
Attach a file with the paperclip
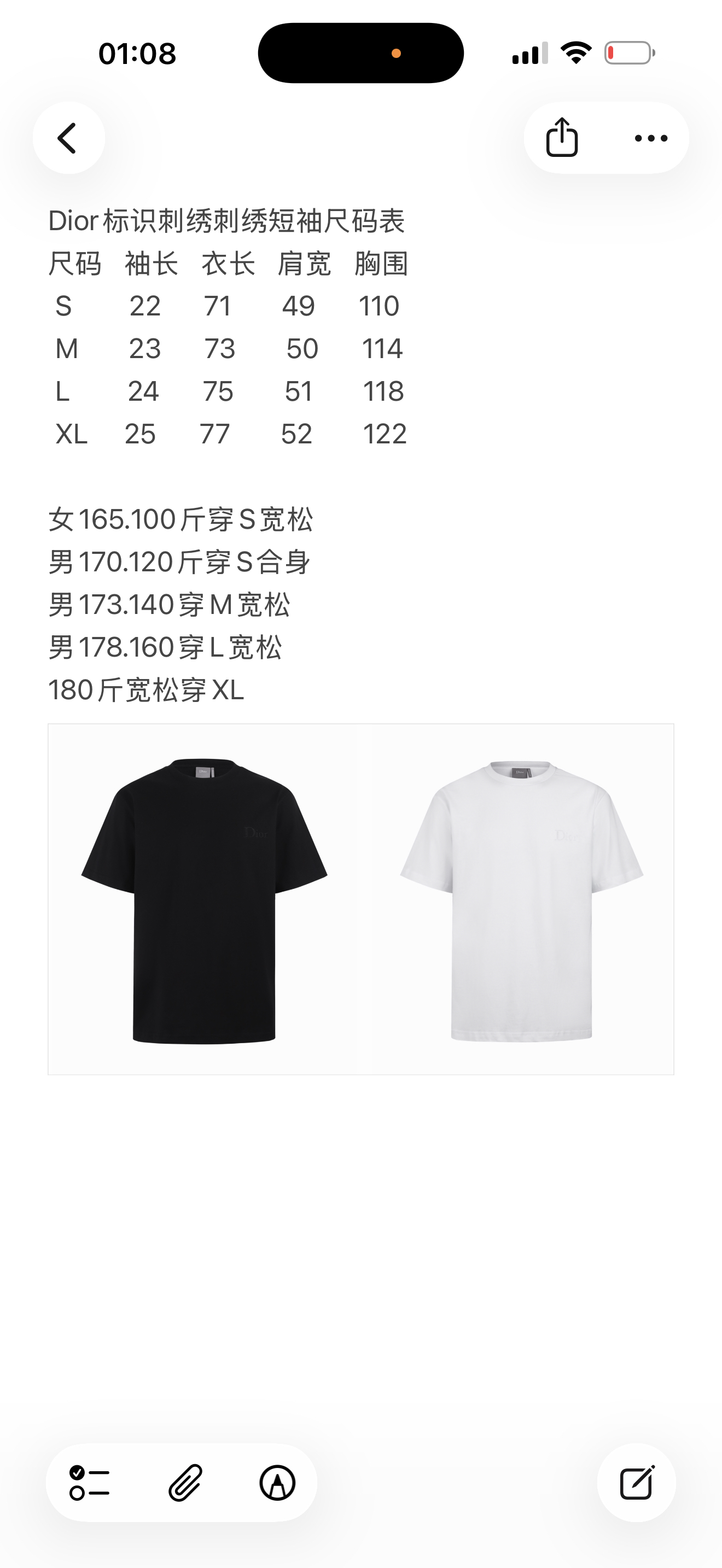pyautogui.click(x=185, y=1483)
